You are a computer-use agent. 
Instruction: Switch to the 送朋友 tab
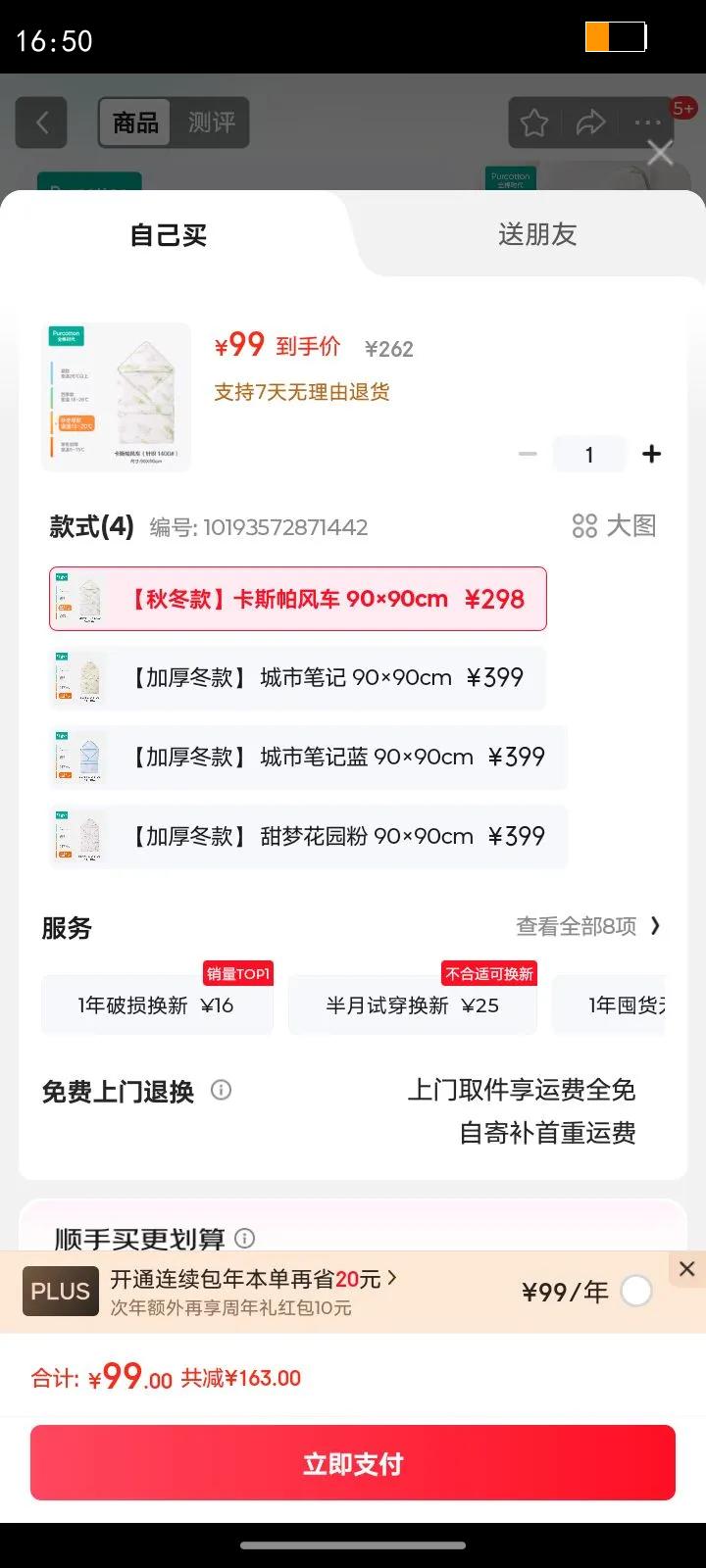click(x=536, y=234)
